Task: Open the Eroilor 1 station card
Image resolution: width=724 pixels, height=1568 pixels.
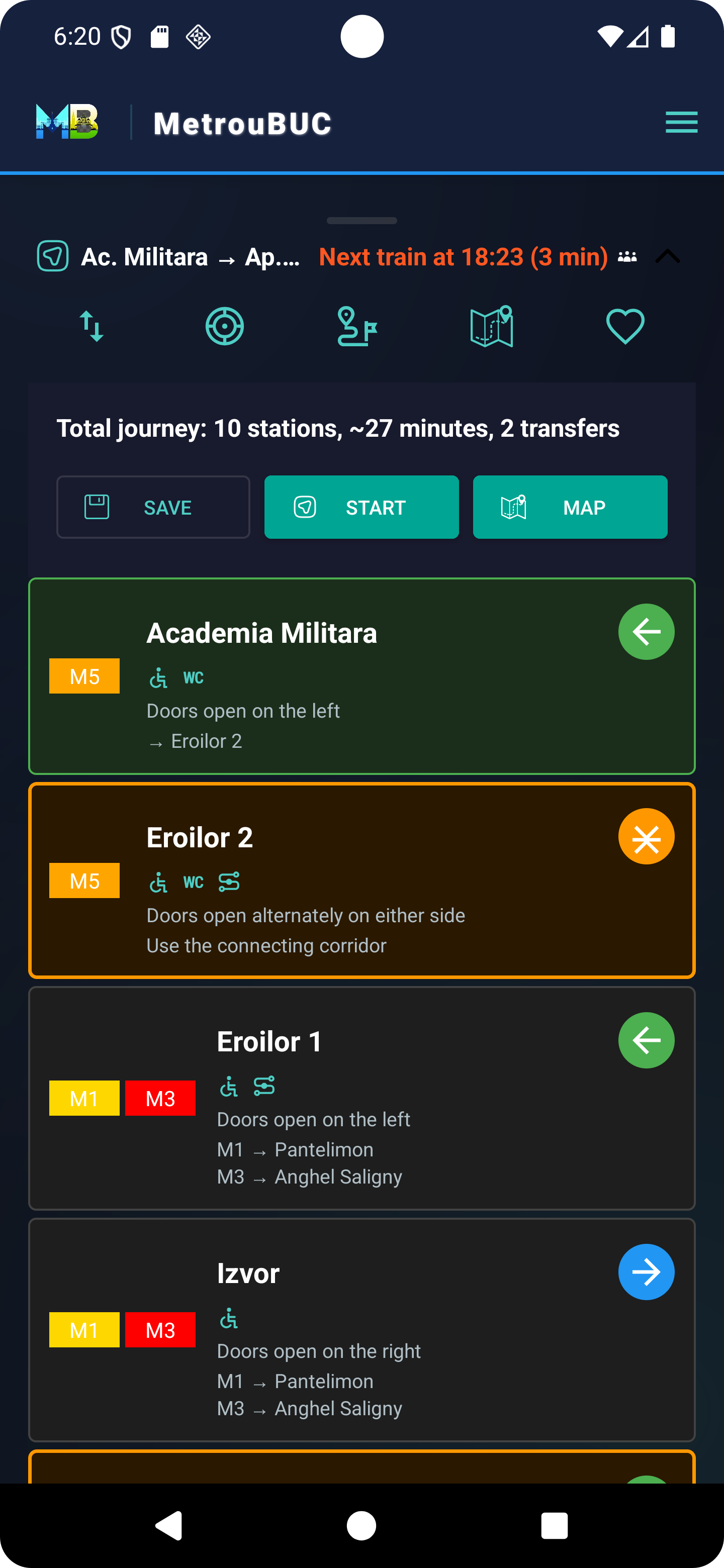Action: tap(361, 1098)
